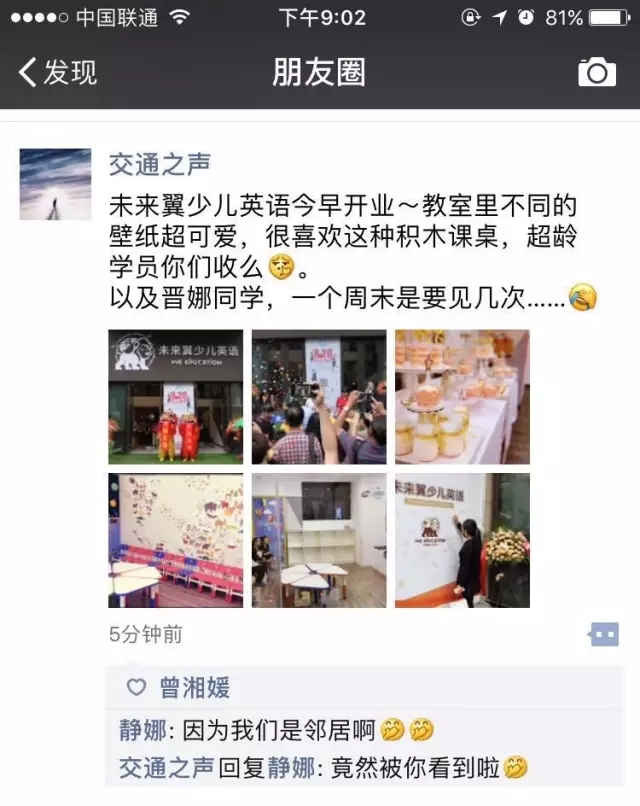640x806 pixels.
Task: Tap 交通之声's reply to 静娜
Action: 330,768
